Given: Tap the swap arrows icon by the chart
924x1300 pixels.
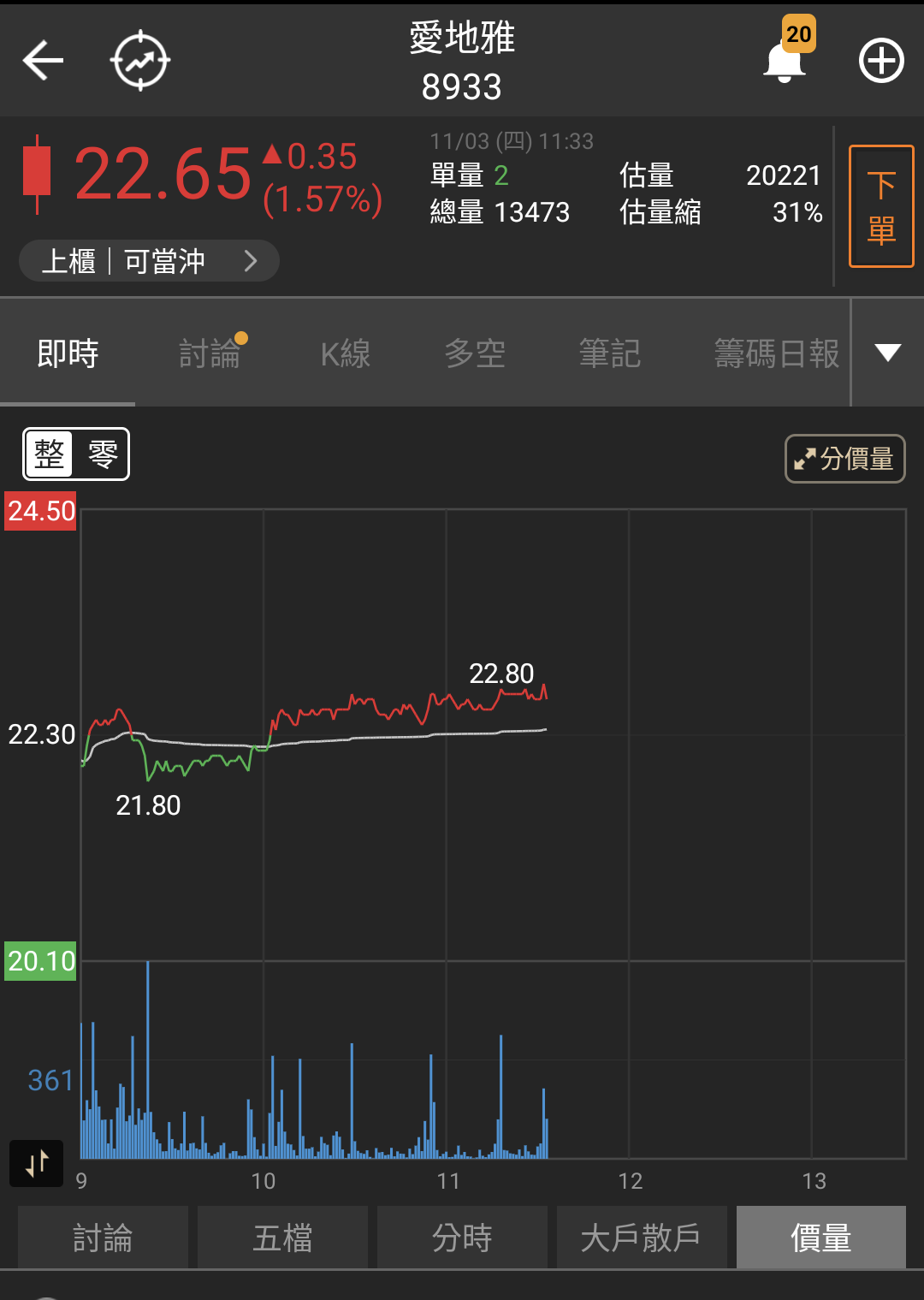Looking at the screenshot, I should [37, 1163].
